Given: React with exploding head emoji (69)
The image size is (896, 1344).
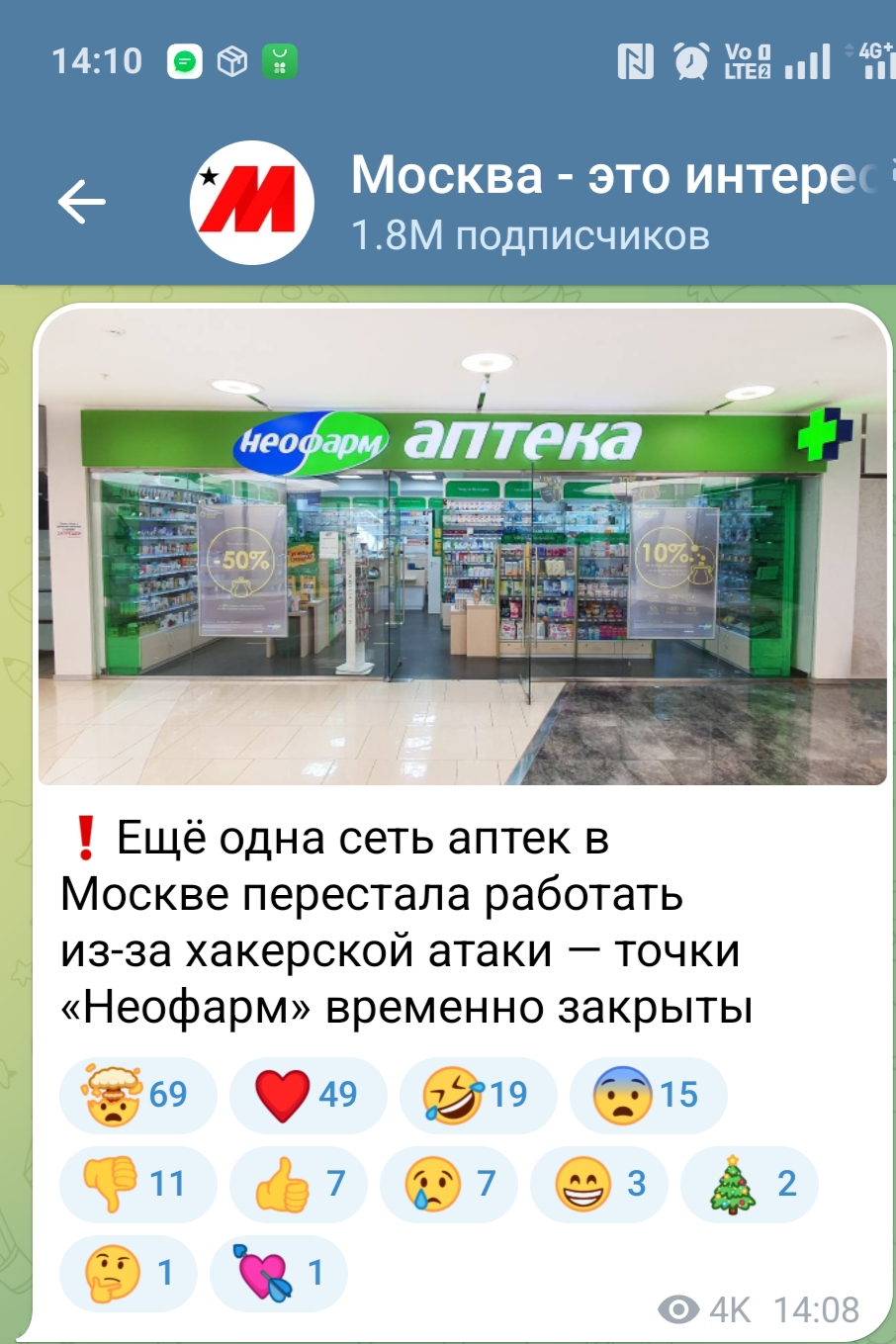Looking at the screenshot, I should point(137,1095).
